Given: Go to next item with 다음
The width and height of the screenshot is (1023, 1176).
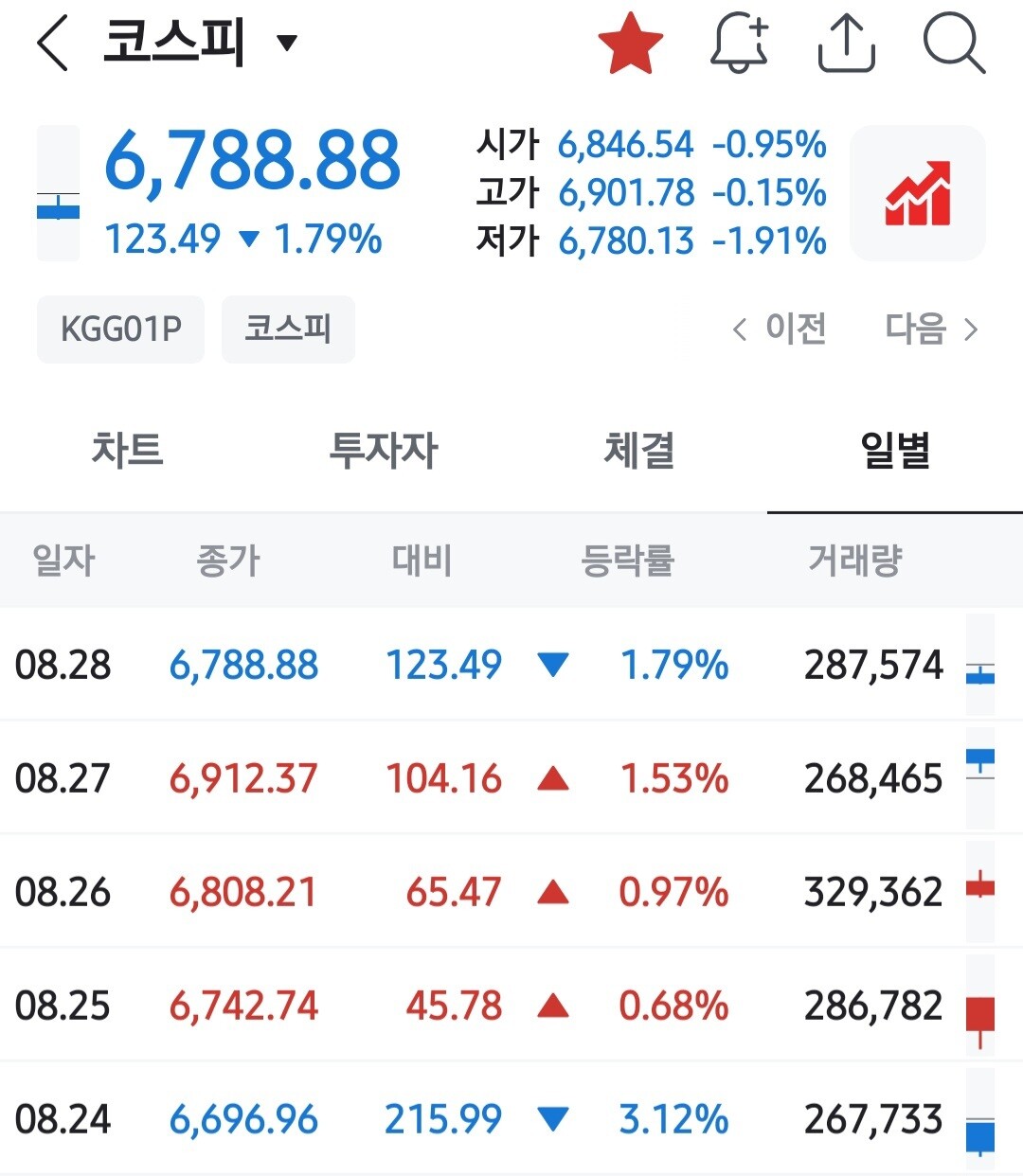Looking at the screenshot, I should click(931, 330).
